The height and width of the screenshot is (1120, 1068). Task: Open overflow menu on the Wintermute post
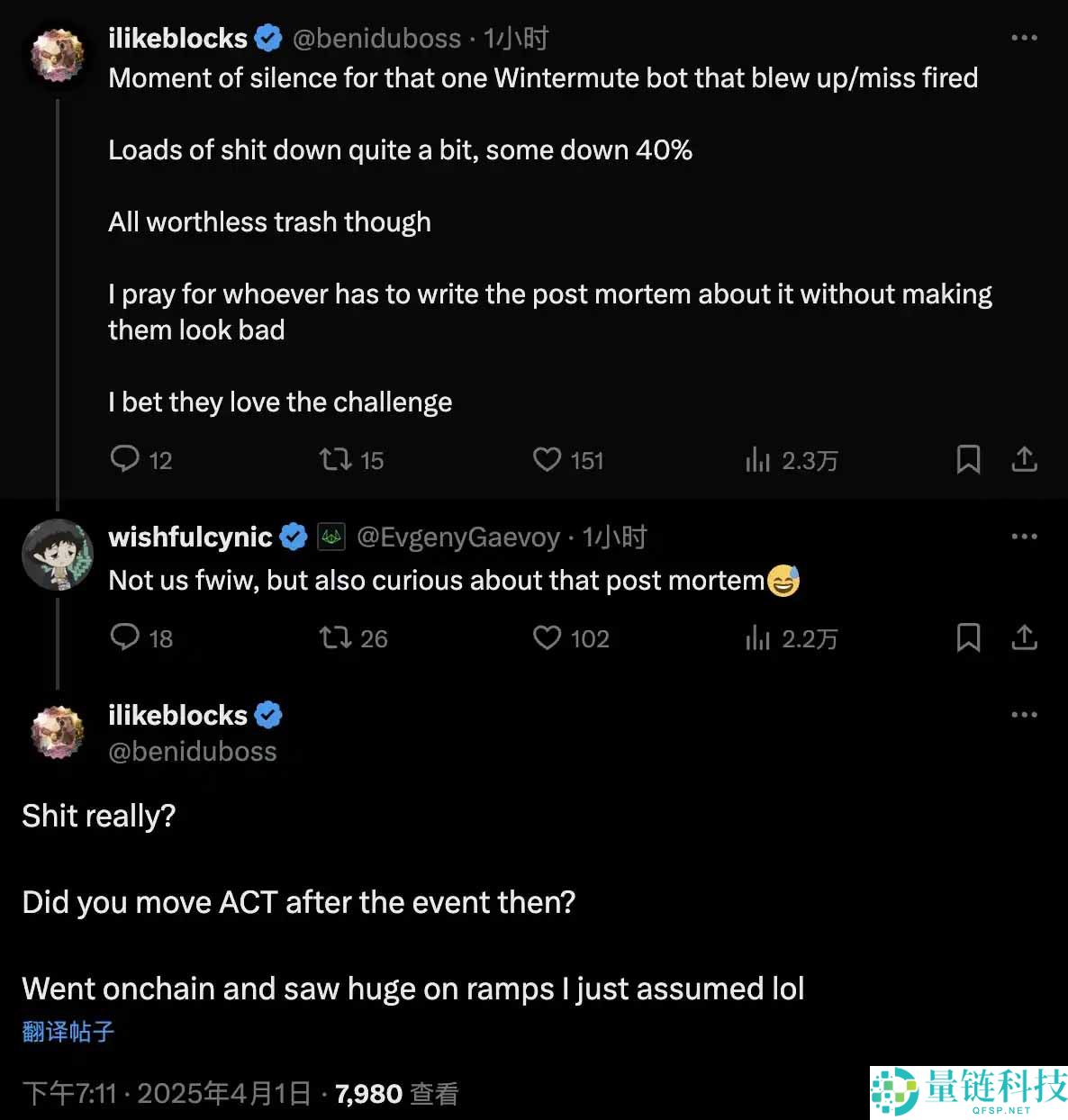click(1024, 38)
